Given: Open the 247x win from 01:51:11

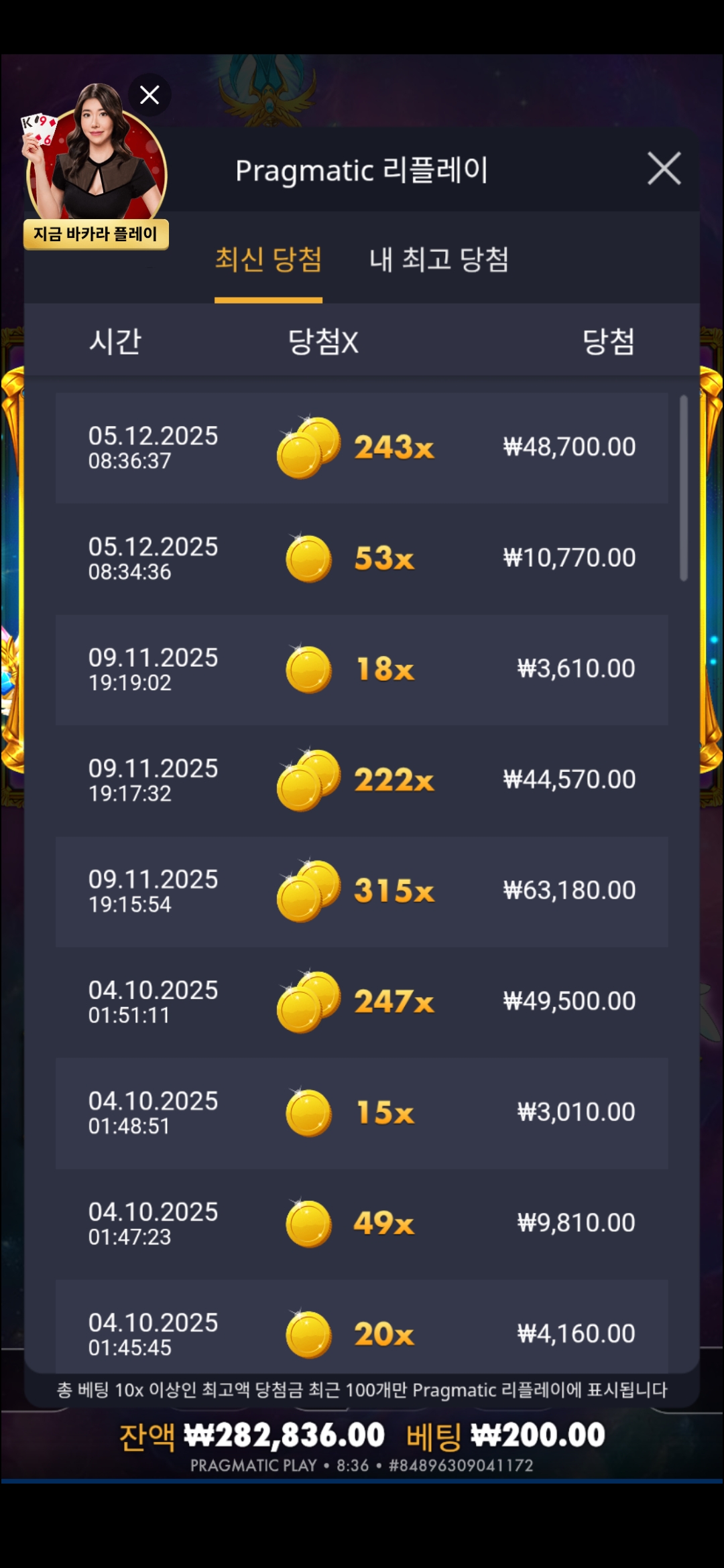Looking at the screenshot, I should point(362,1002).
